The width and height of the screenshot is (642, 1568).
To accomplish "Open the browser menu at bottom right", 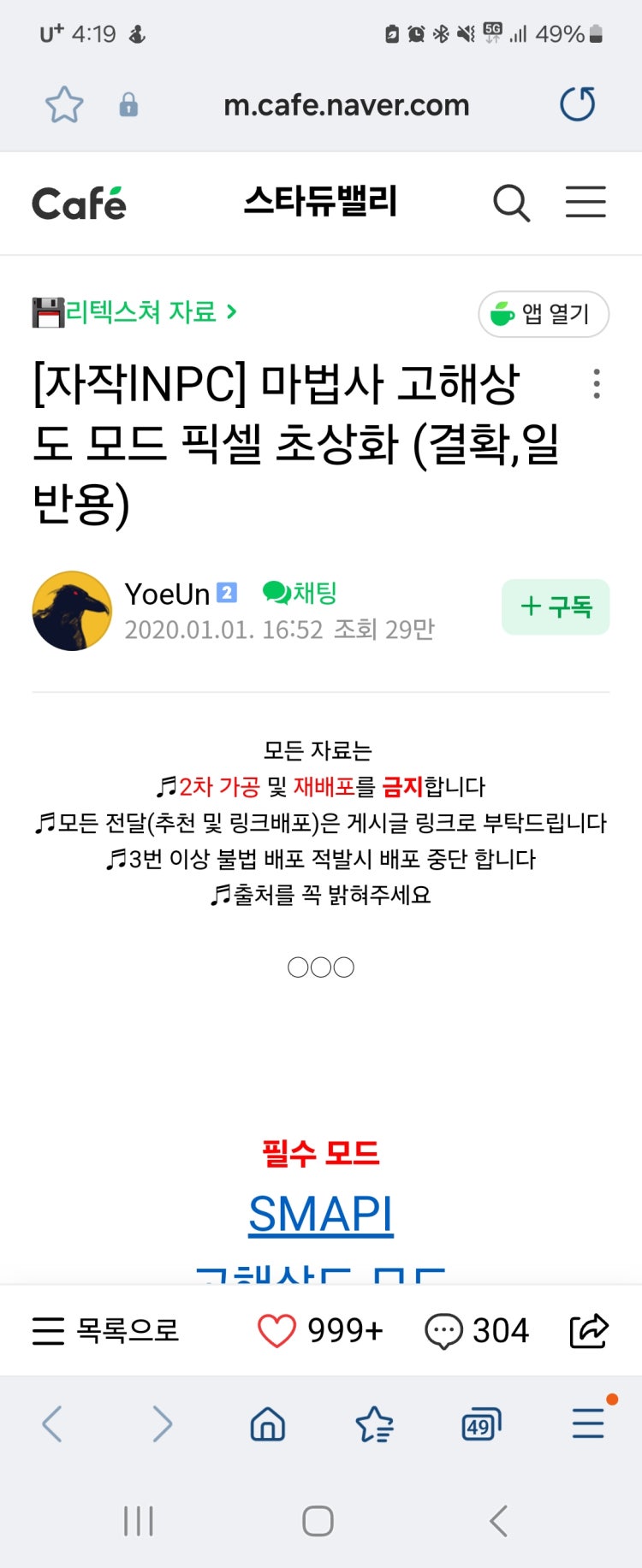I will [587, 1424].
